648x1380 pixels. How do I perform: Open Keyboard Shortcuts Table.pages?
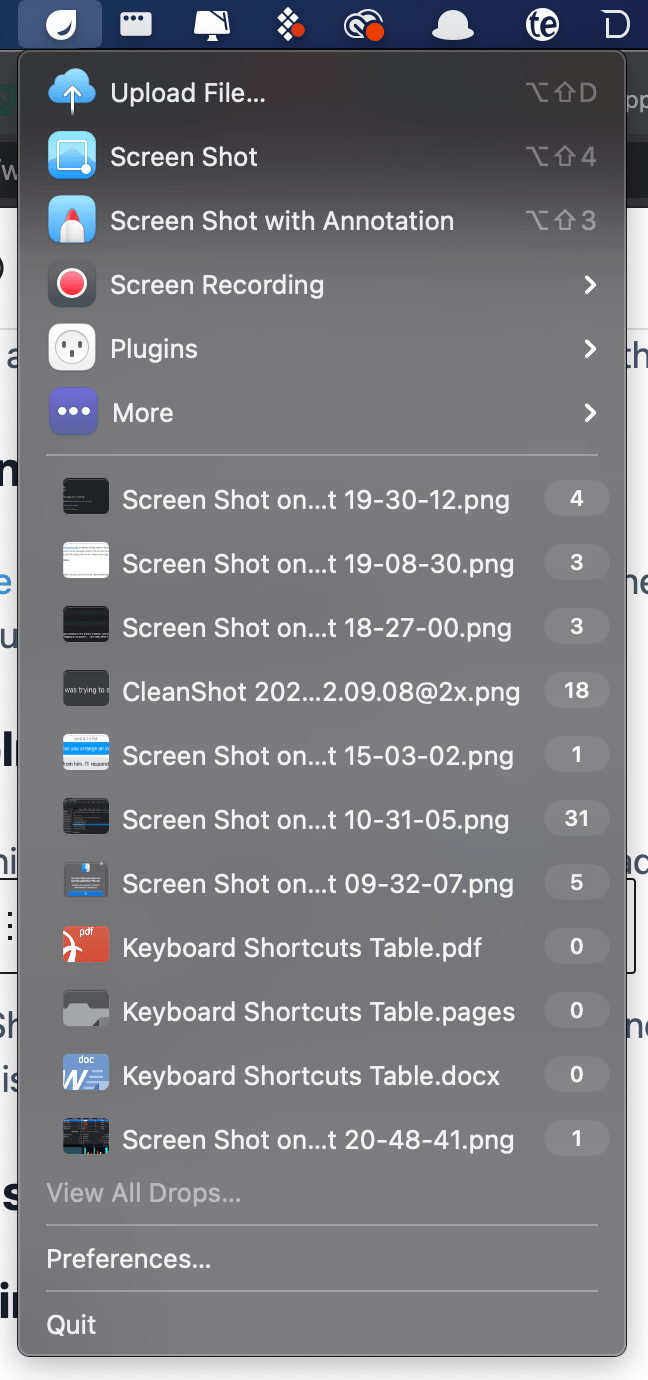322,1011
